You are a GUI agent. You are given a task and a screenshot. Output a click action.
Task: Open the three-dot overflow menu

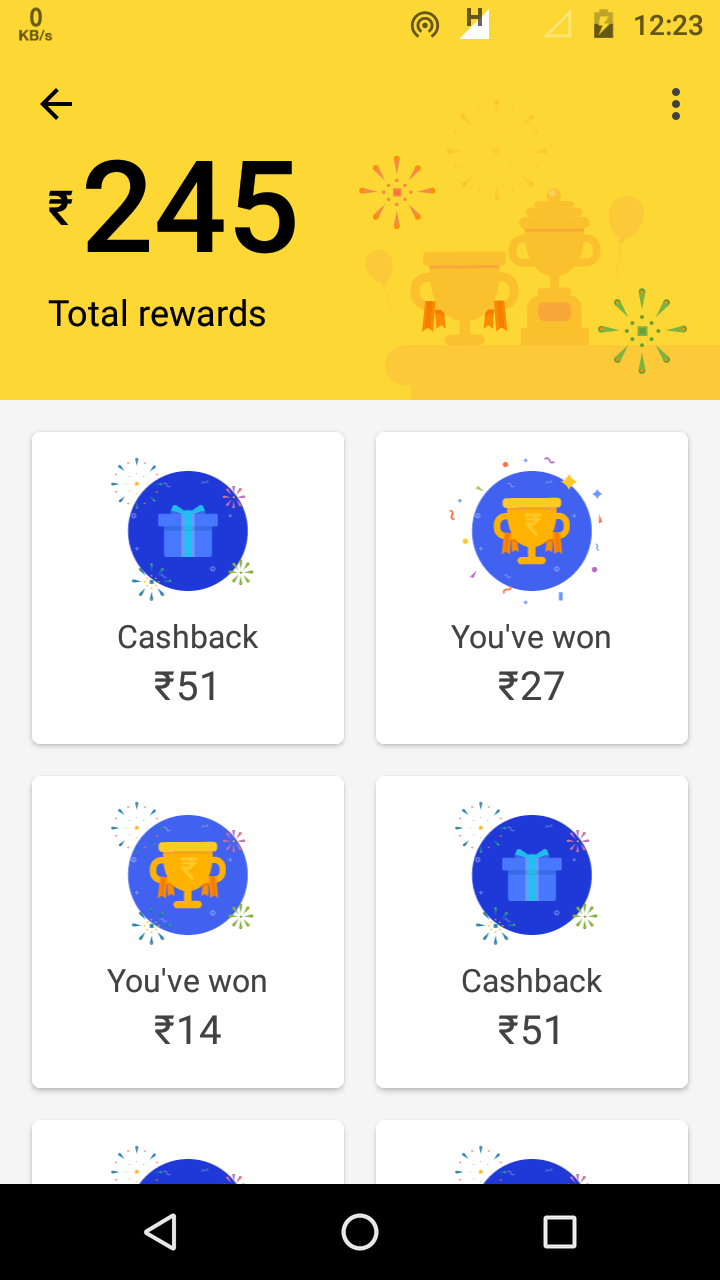[676, 104]
